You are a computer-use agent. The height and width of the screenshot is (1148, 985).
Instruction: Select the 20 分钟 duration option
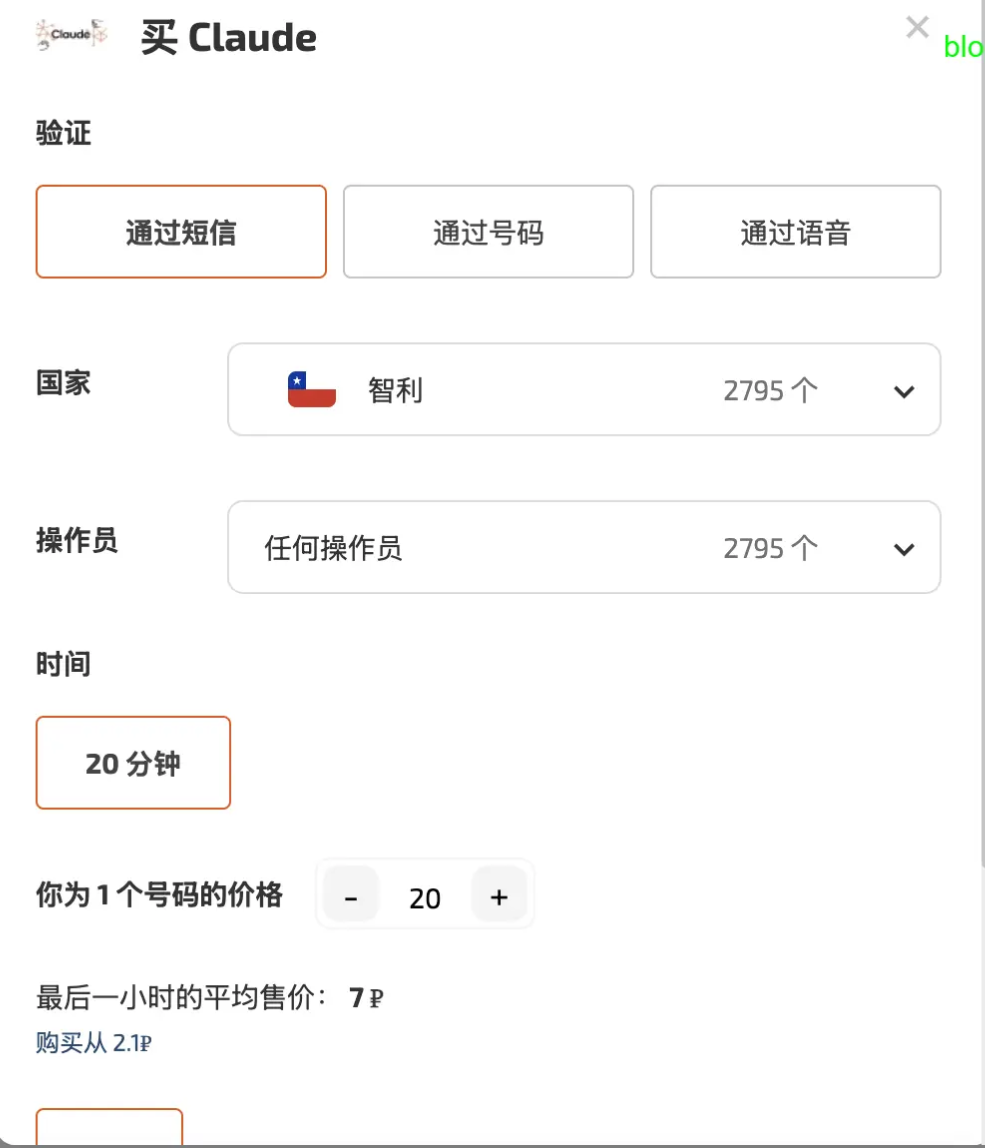133,762
